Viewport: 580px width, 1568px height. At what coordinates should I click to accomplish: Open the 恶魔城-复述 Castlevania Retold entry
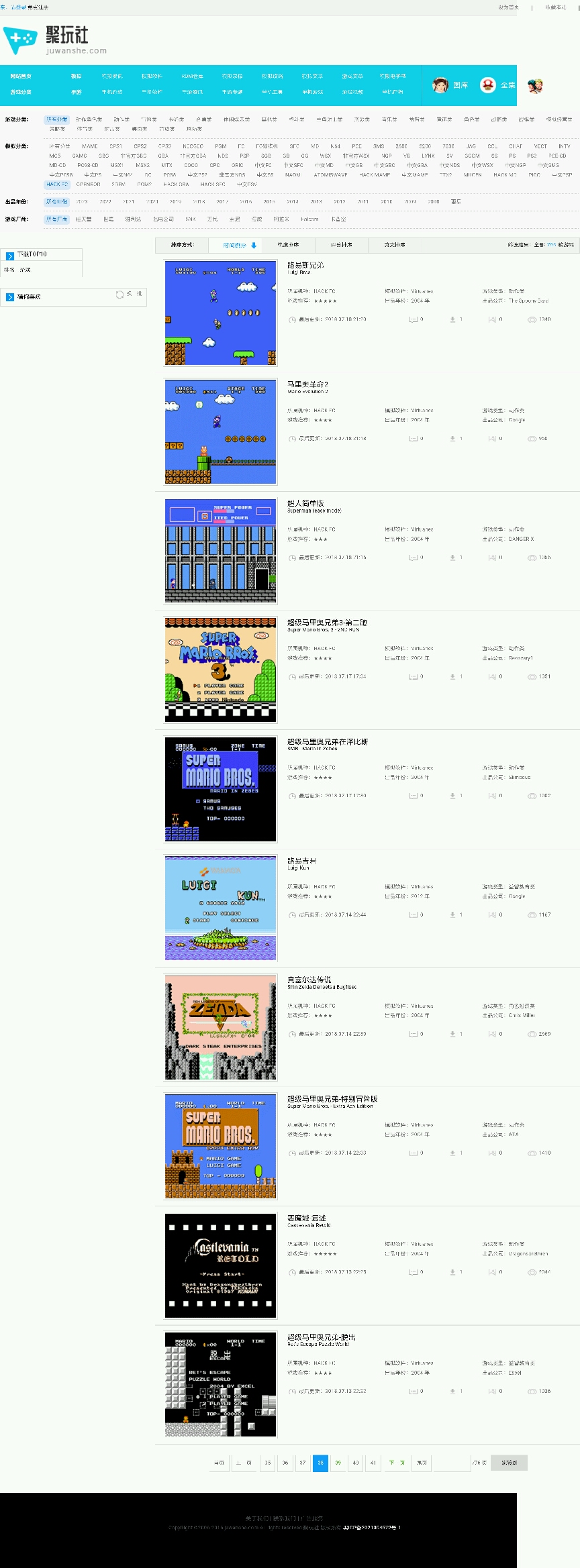pyautogui.click(x=307, y=1218)
